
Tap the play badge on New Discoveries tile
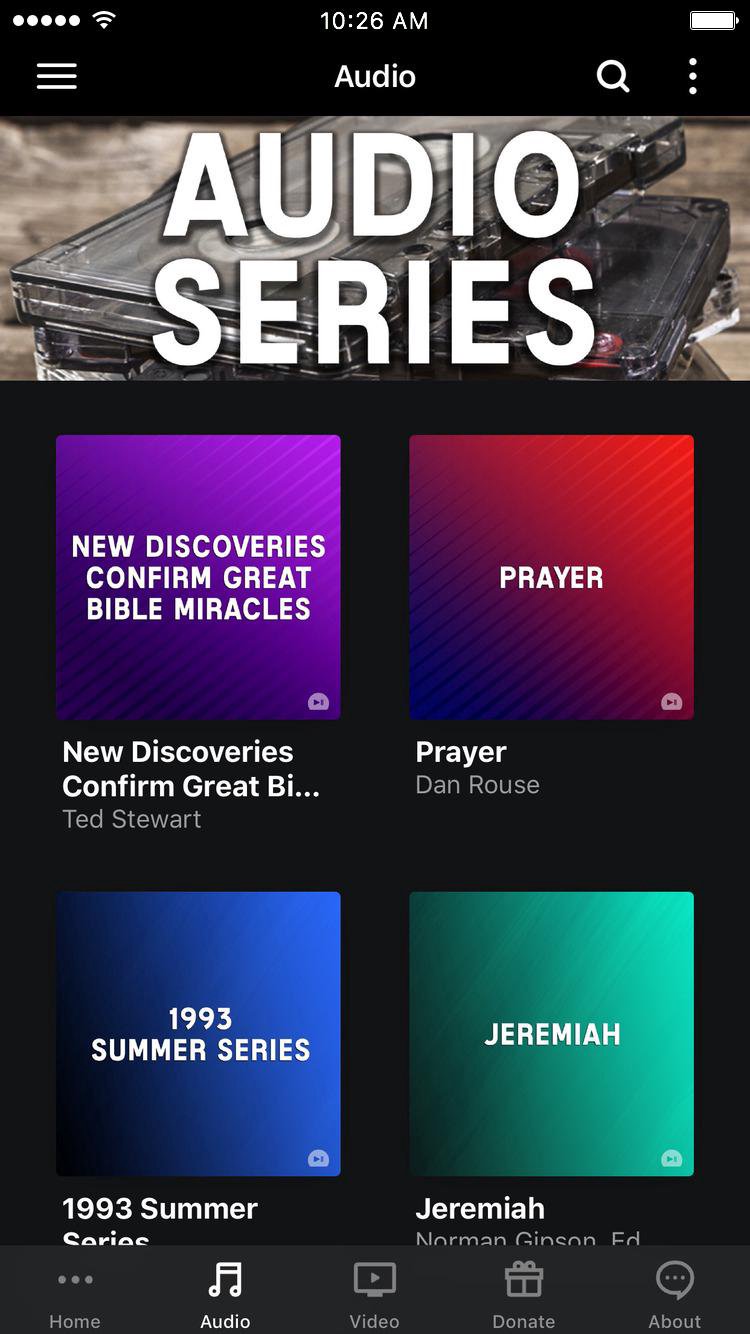[x=317, y=701]
